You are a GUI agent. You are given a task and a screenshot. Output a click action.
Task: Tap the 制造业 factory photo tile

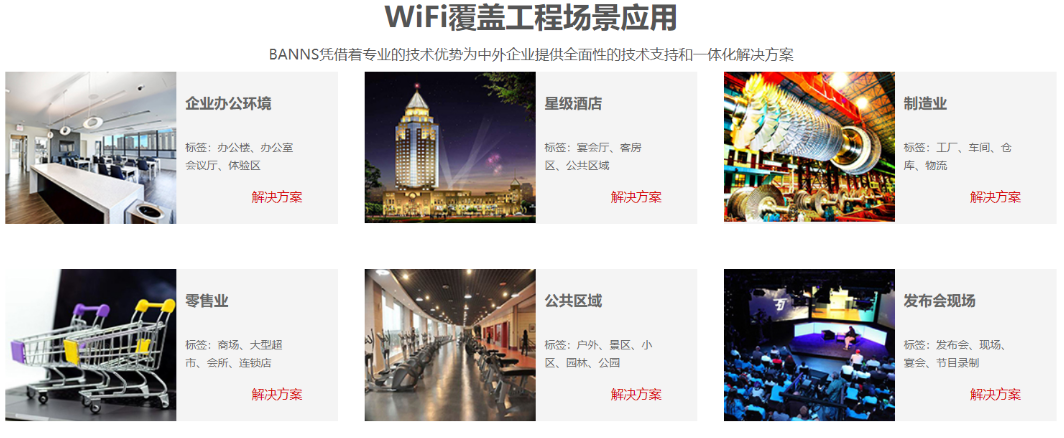809,148
